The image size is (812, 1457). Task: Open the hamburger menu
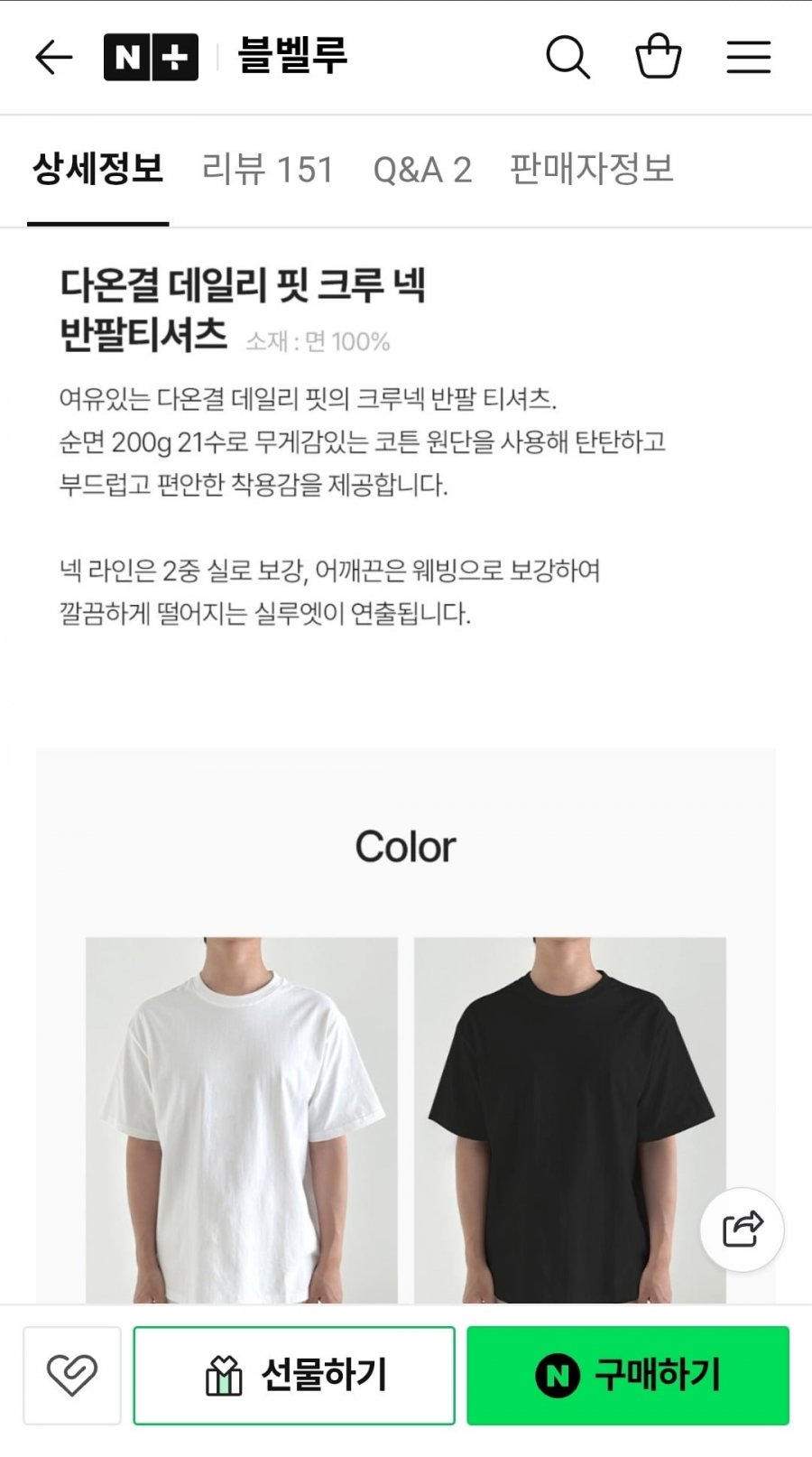coord(749,57)
